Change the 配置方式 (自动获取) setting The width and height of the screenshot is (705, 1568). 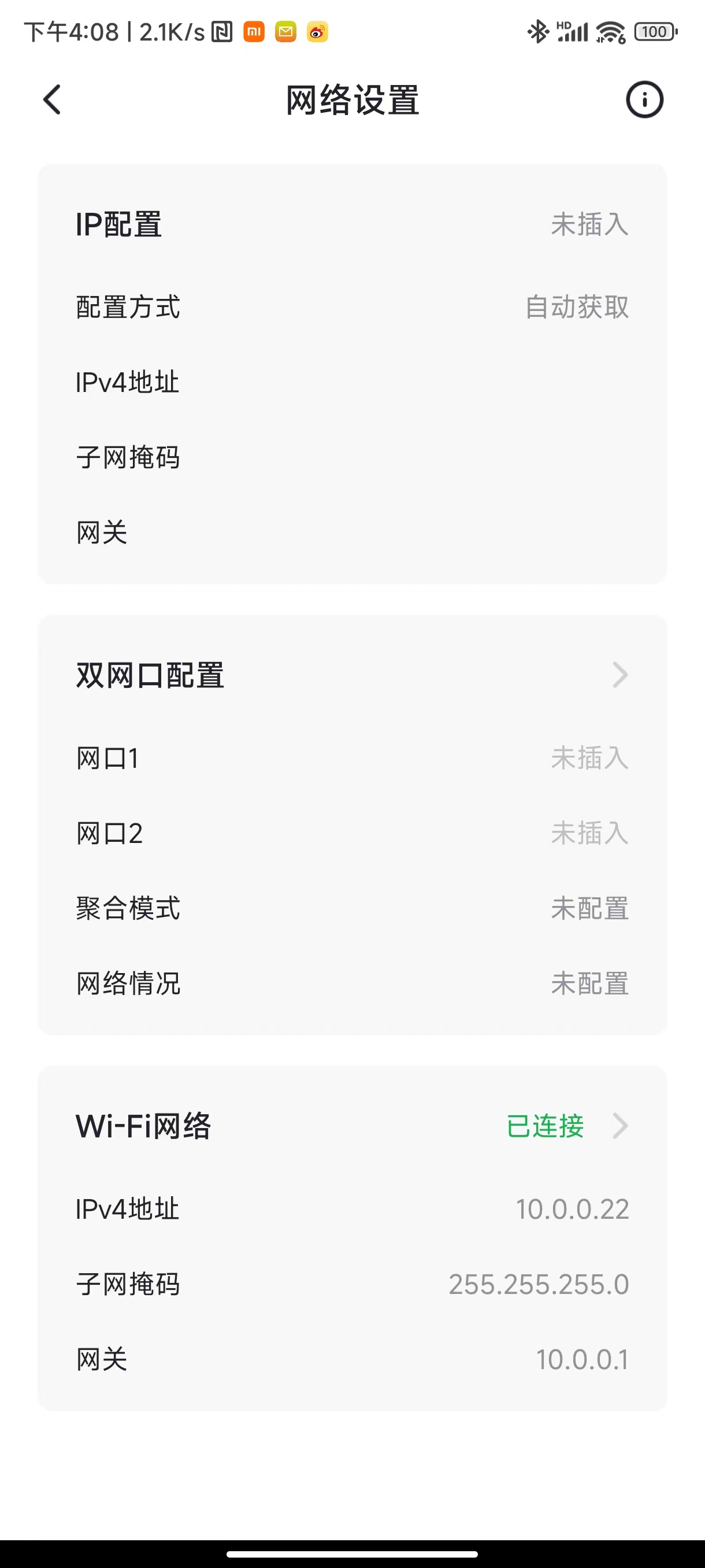[x=352, y=307]
